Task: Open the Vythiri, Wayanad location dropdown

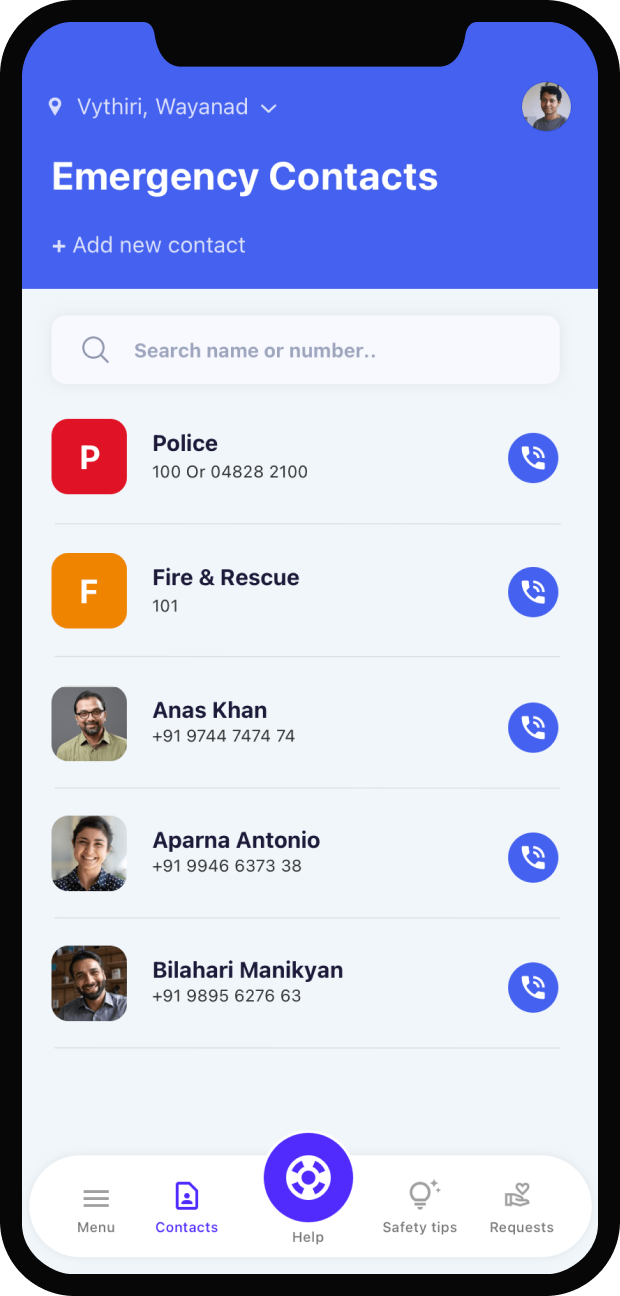Action: 165,107
